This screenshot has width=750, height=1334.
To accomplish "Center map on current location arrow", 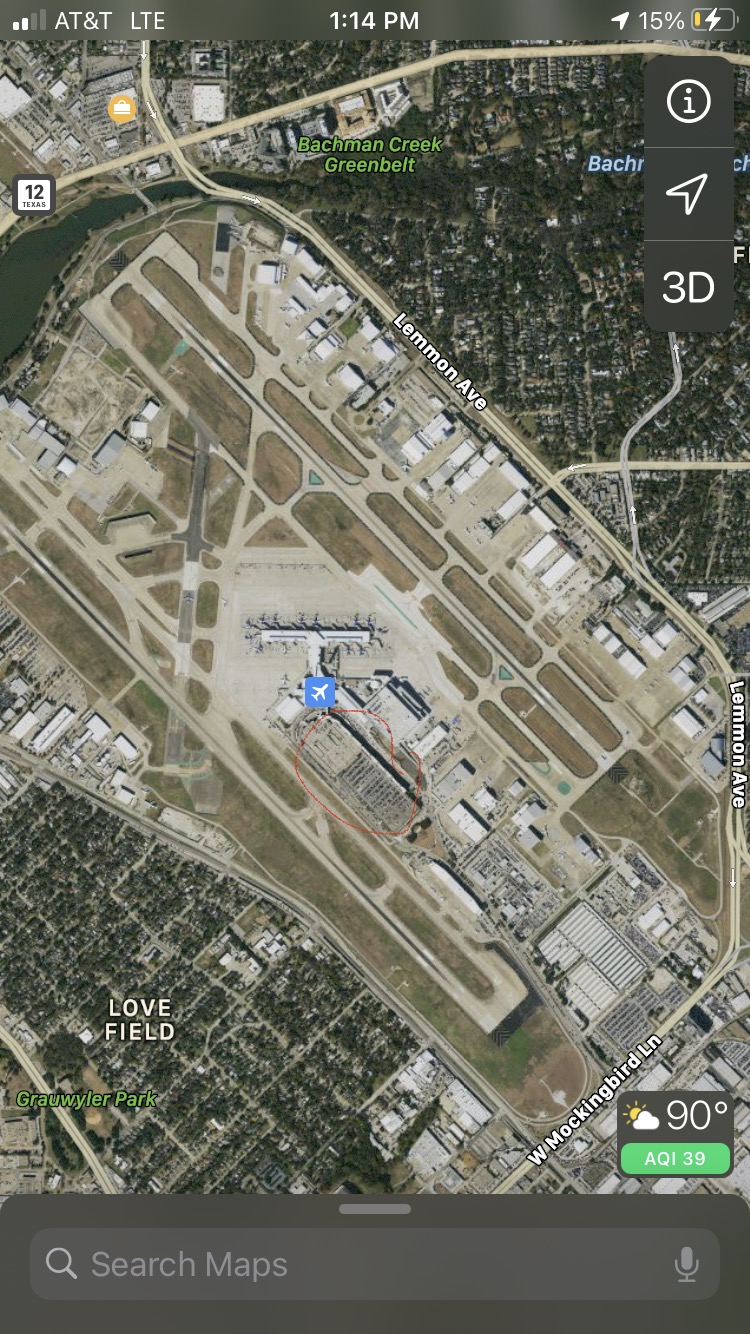I will click(688, 194).
